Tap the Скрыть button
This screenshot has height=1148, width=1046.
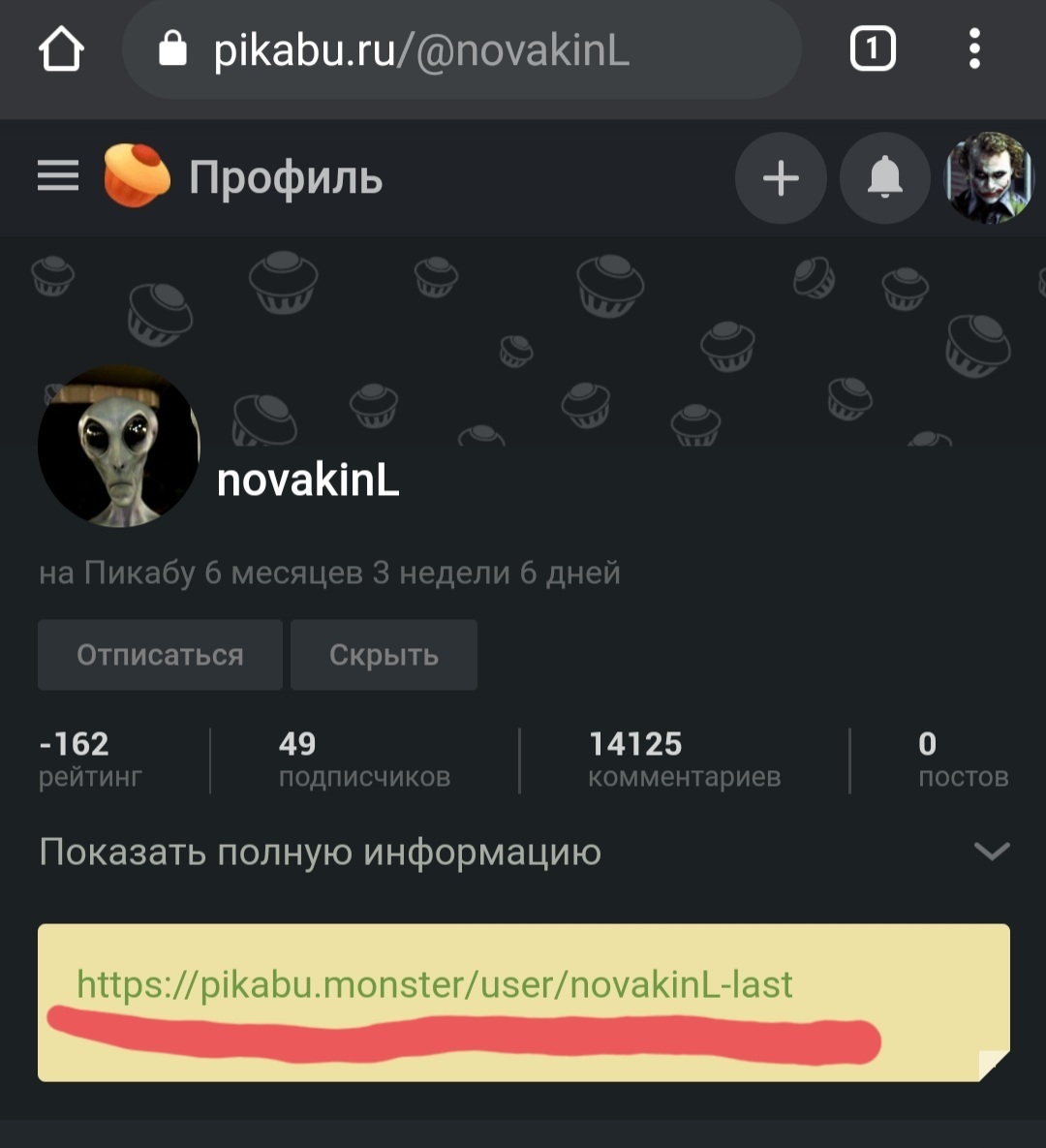click(384, 655)
